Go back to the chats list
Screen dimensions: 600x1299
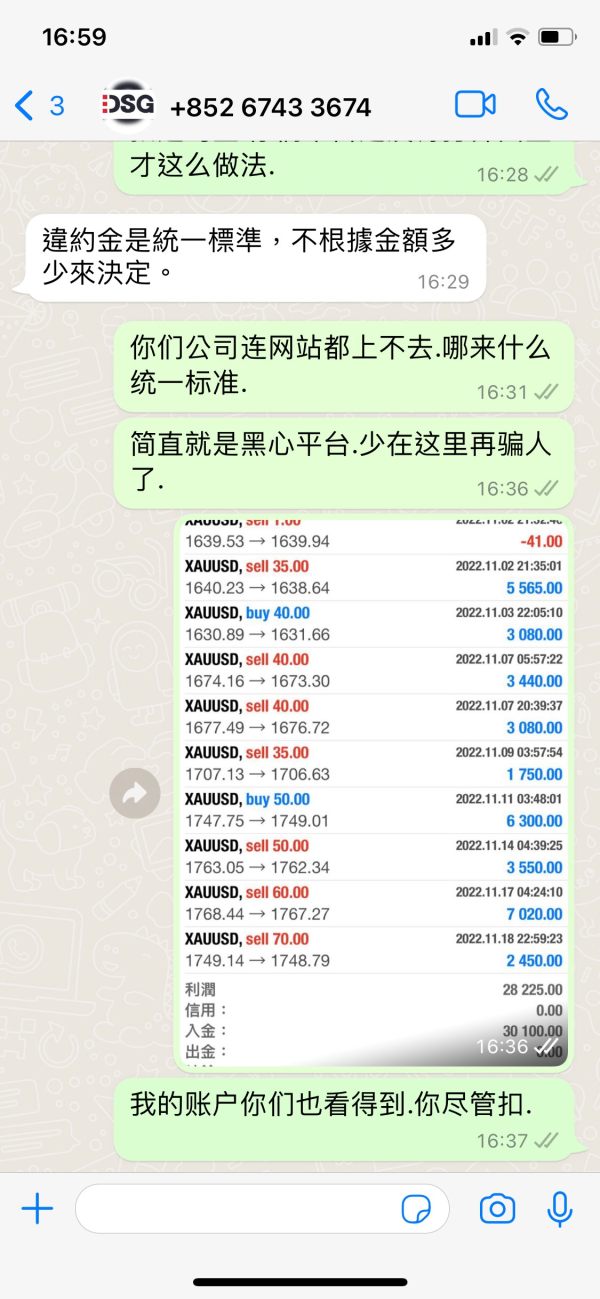pyautogui.click(x=39, y=105)
